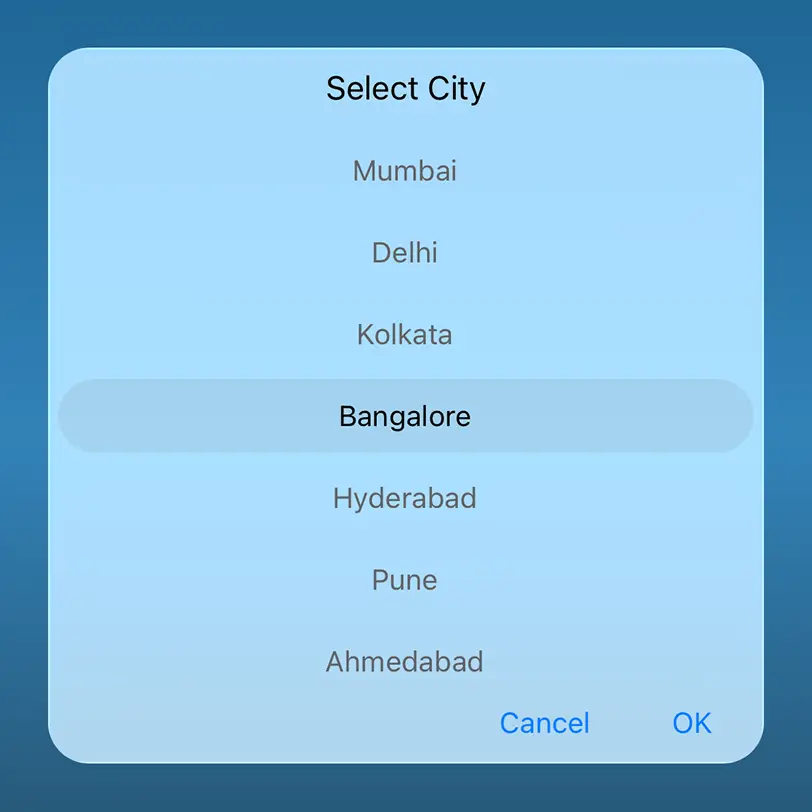Select Hyderabad from the list
Viewport: 812px width, 812px height.
click(x=405, y=498)
